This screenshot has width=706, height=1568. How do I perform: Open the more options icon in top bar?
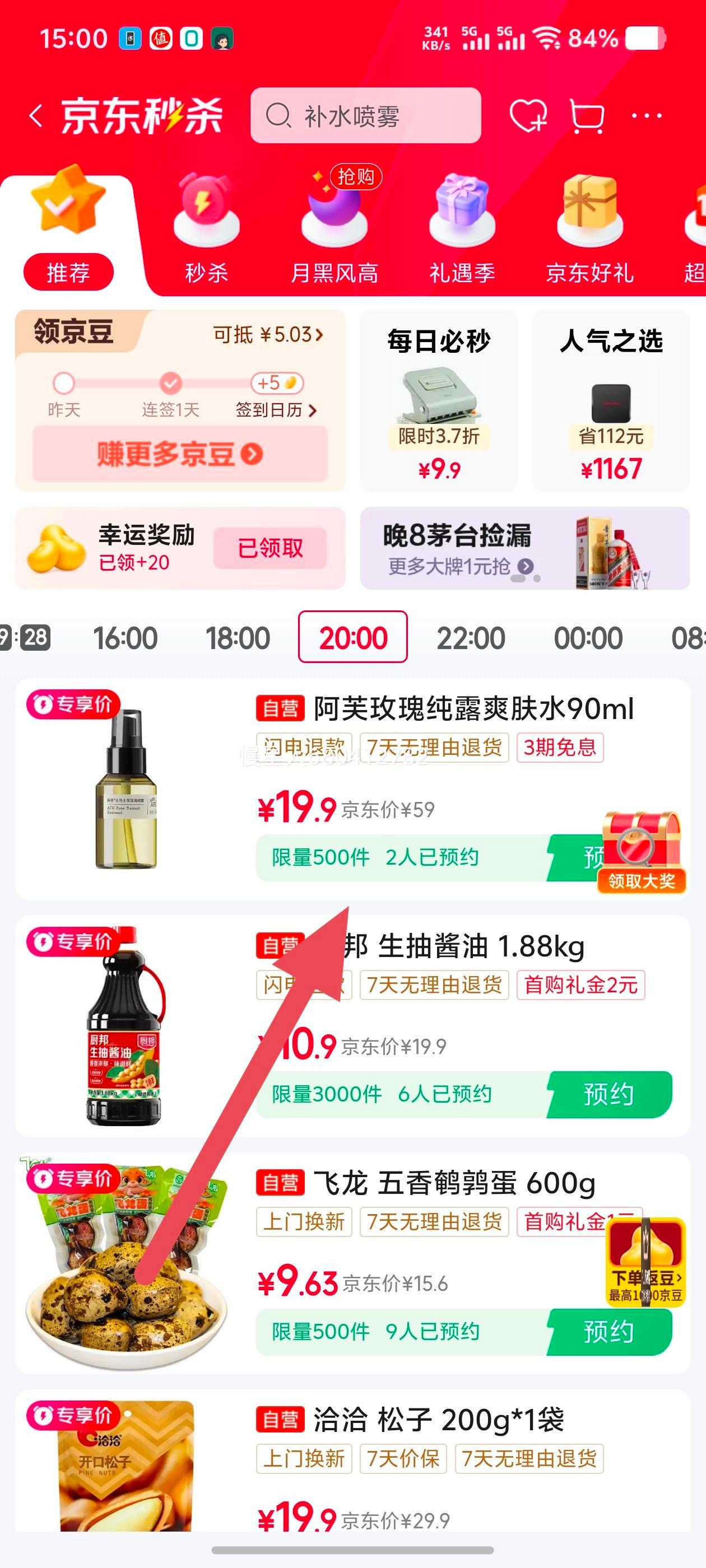(647, 116)
